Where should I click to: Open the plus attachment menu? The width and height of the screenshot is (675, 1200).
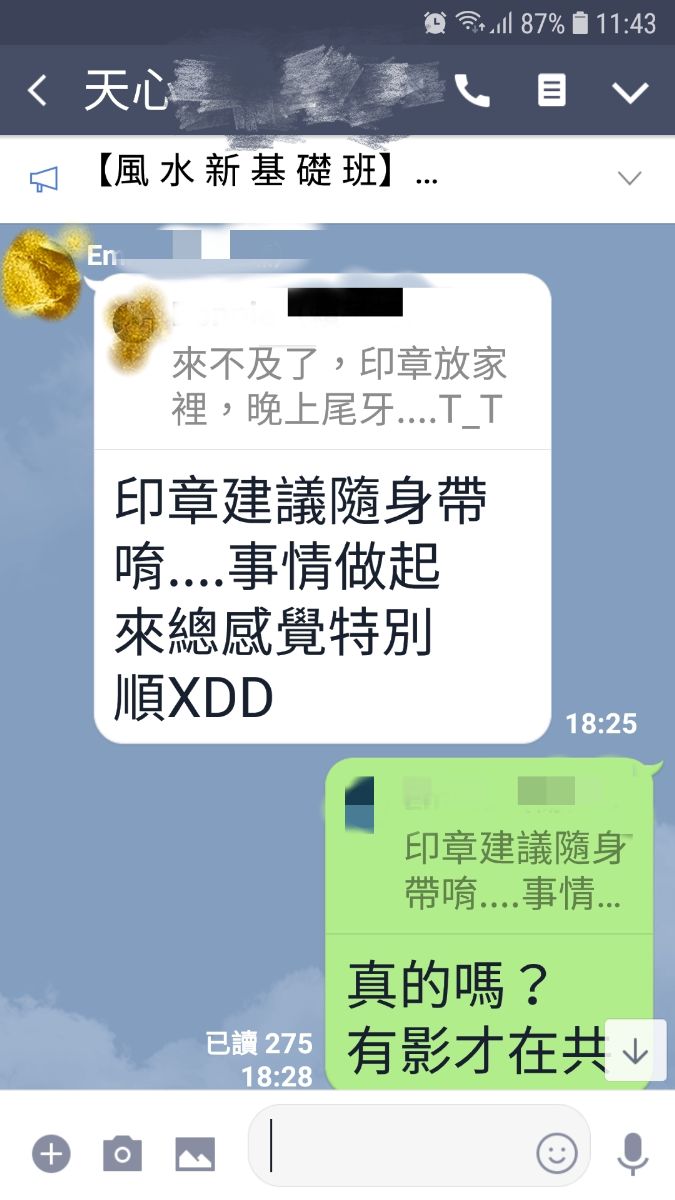[51, 1154]
